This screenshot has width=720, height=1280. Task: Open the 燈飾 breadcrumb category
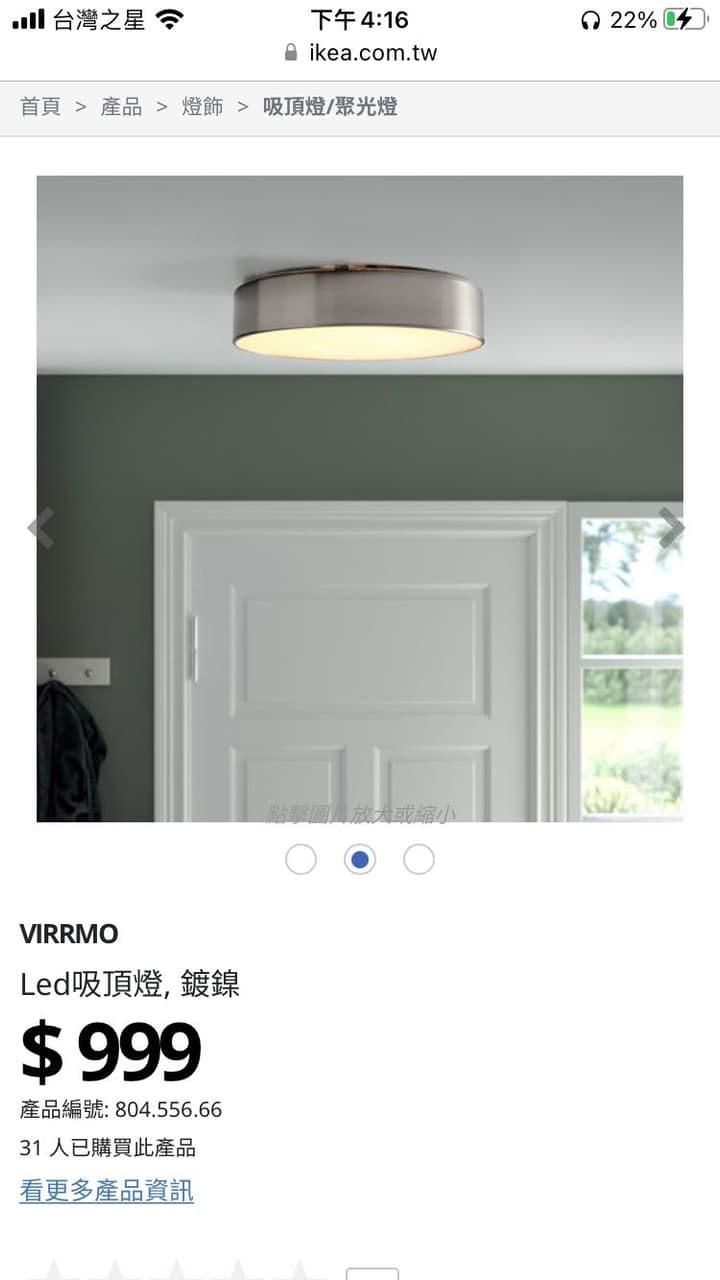(x=202, y=107)
